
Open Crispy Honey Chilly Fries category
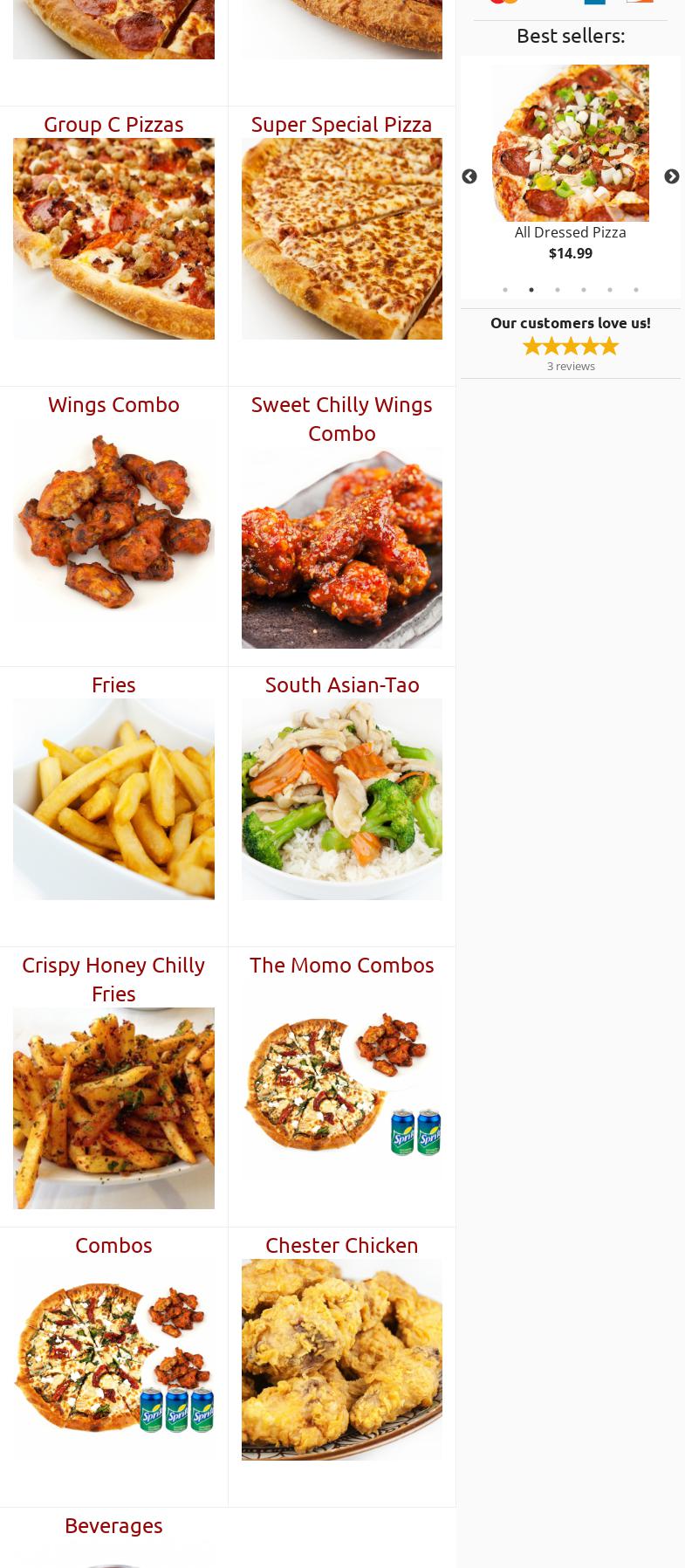point(113,980)
